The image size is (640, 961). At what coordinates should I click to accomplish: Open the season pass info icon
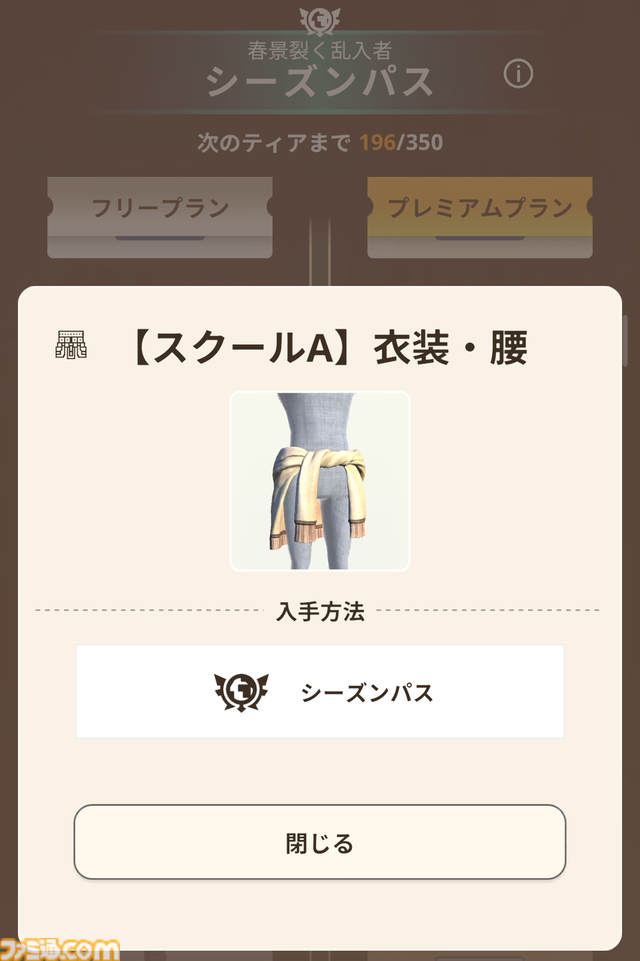518,74
